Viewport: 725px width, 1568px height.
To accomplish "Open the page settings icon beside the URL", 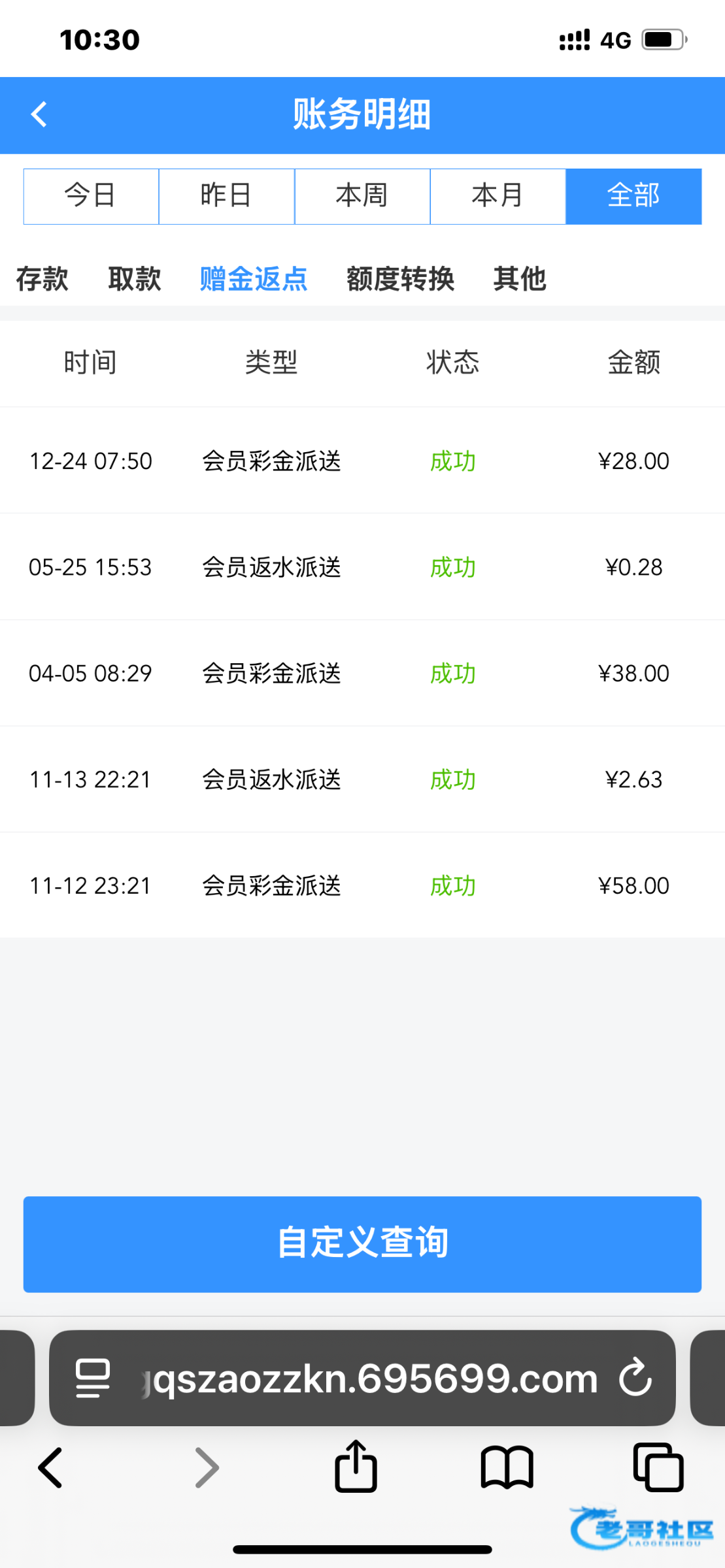I will pyautogui.click(x=93, y=1377).
